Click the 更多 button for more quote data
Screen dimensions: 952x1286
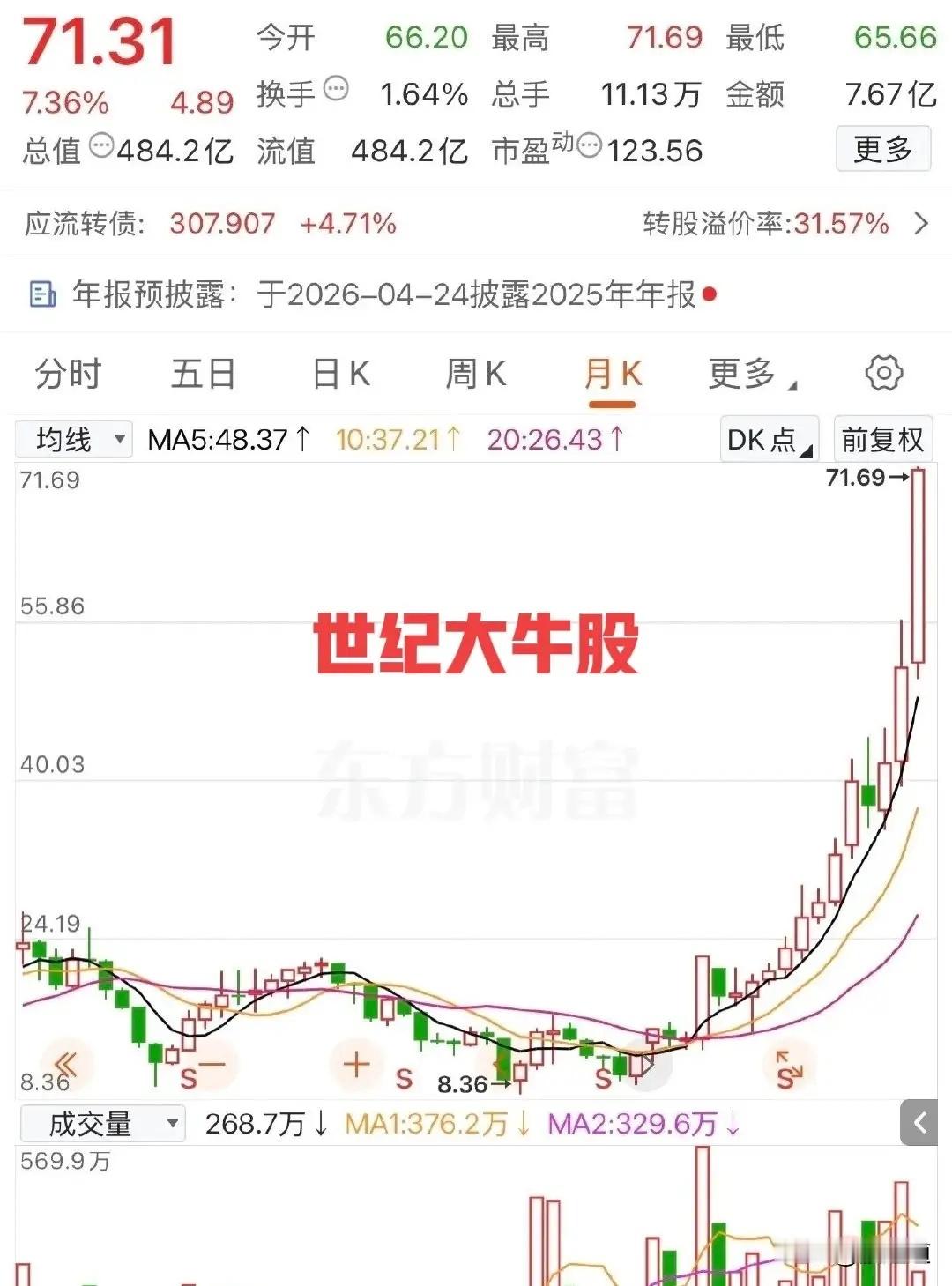882,150
